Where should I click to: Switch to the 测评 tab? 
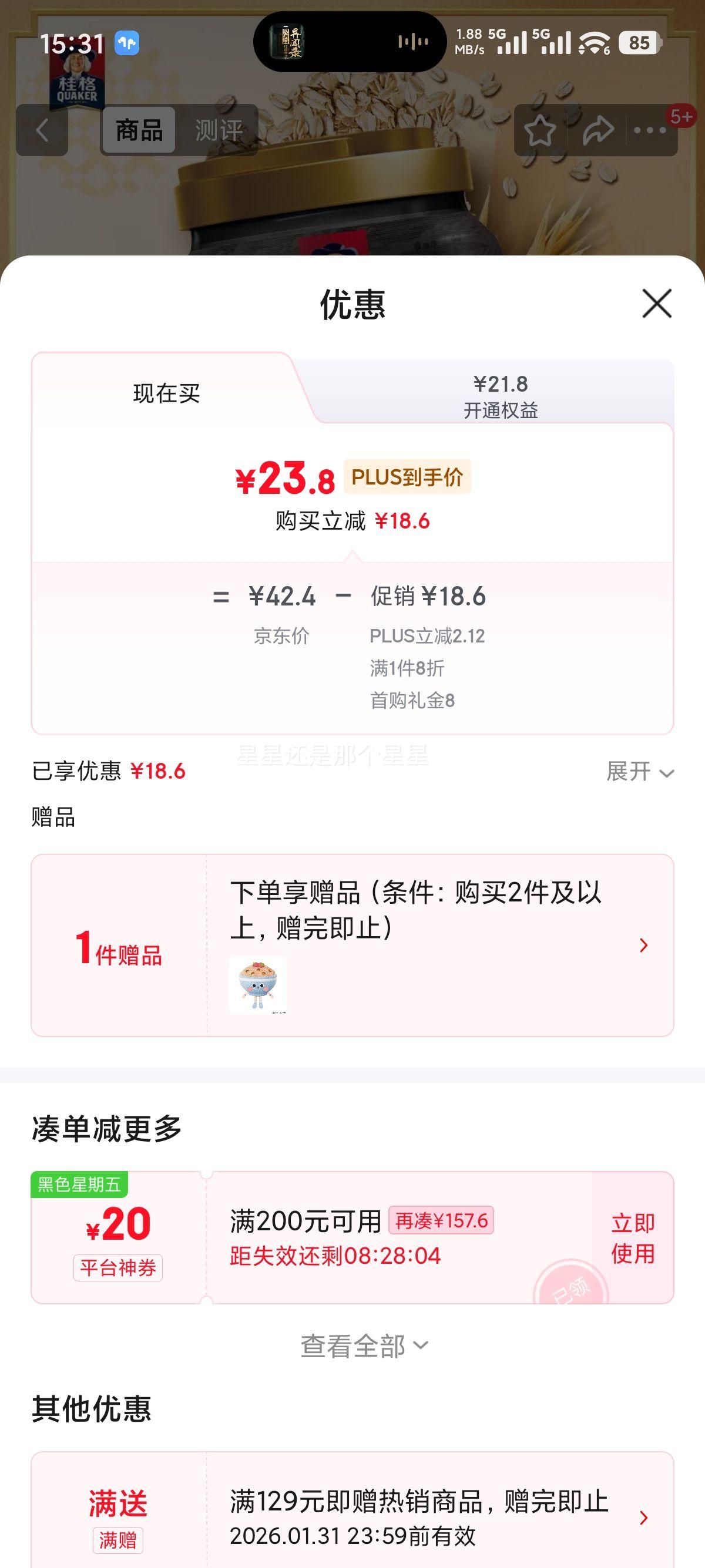(x=218, y=130)
